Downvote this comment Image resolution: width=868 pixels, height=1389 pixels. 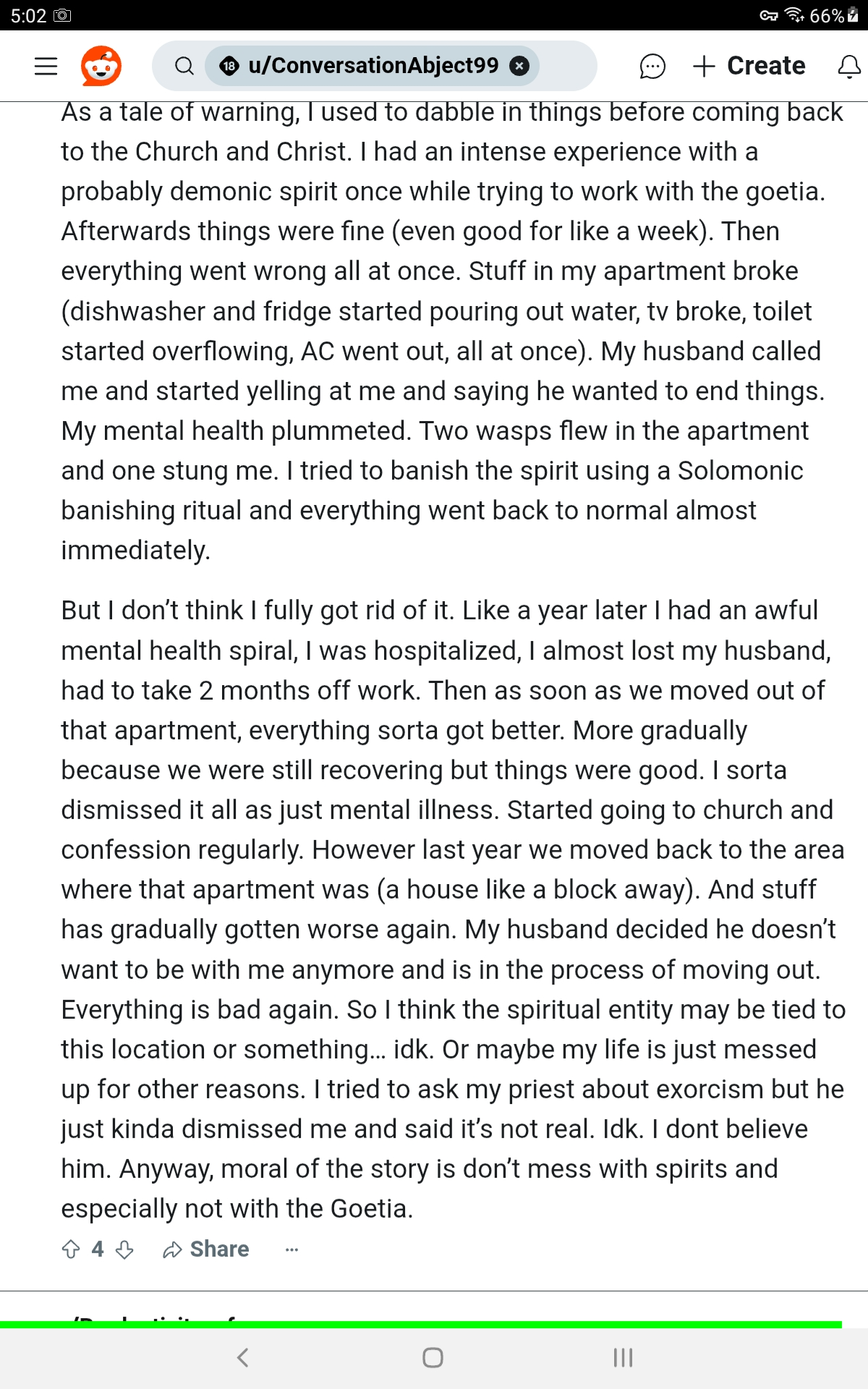pos(124,1249)
